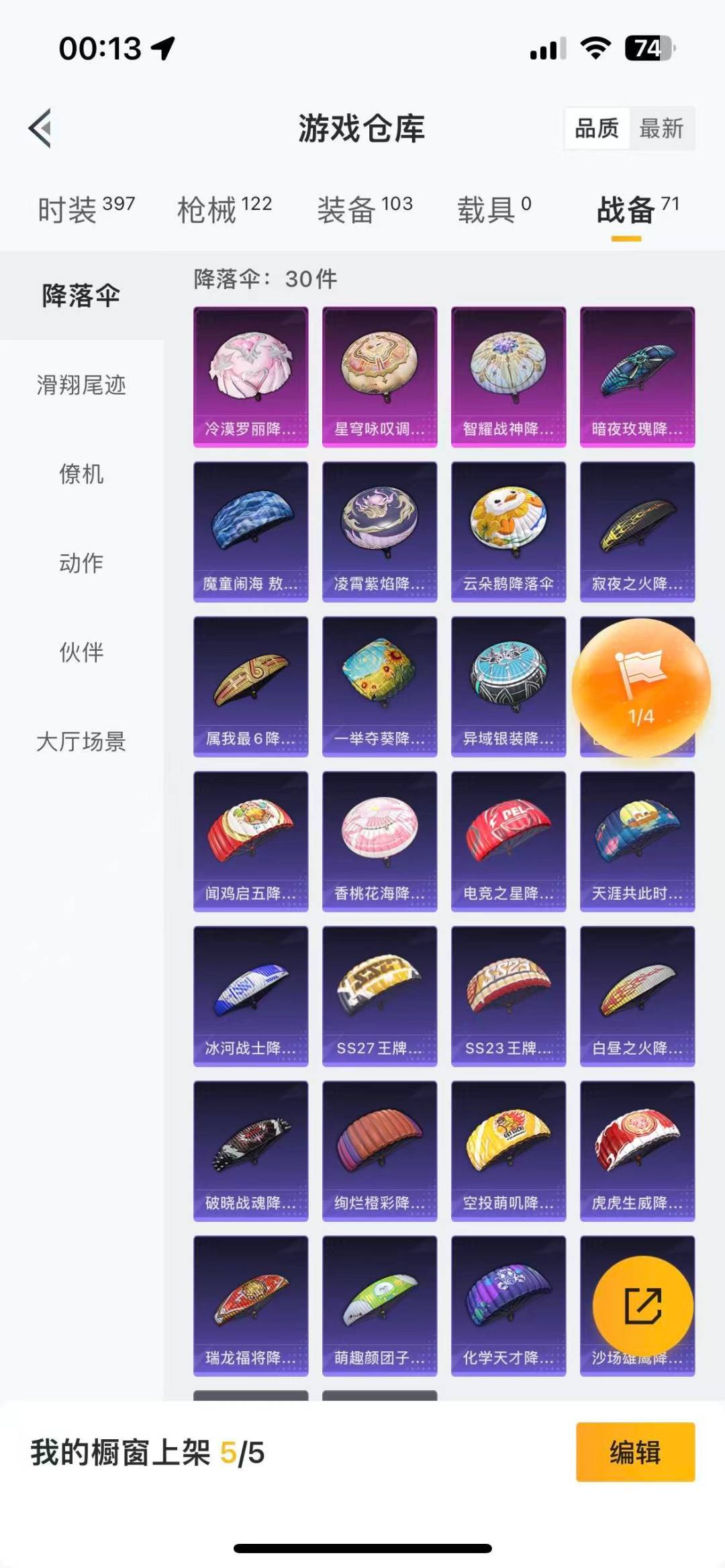Open the 冷漠罗丽 parachute item

251,377
